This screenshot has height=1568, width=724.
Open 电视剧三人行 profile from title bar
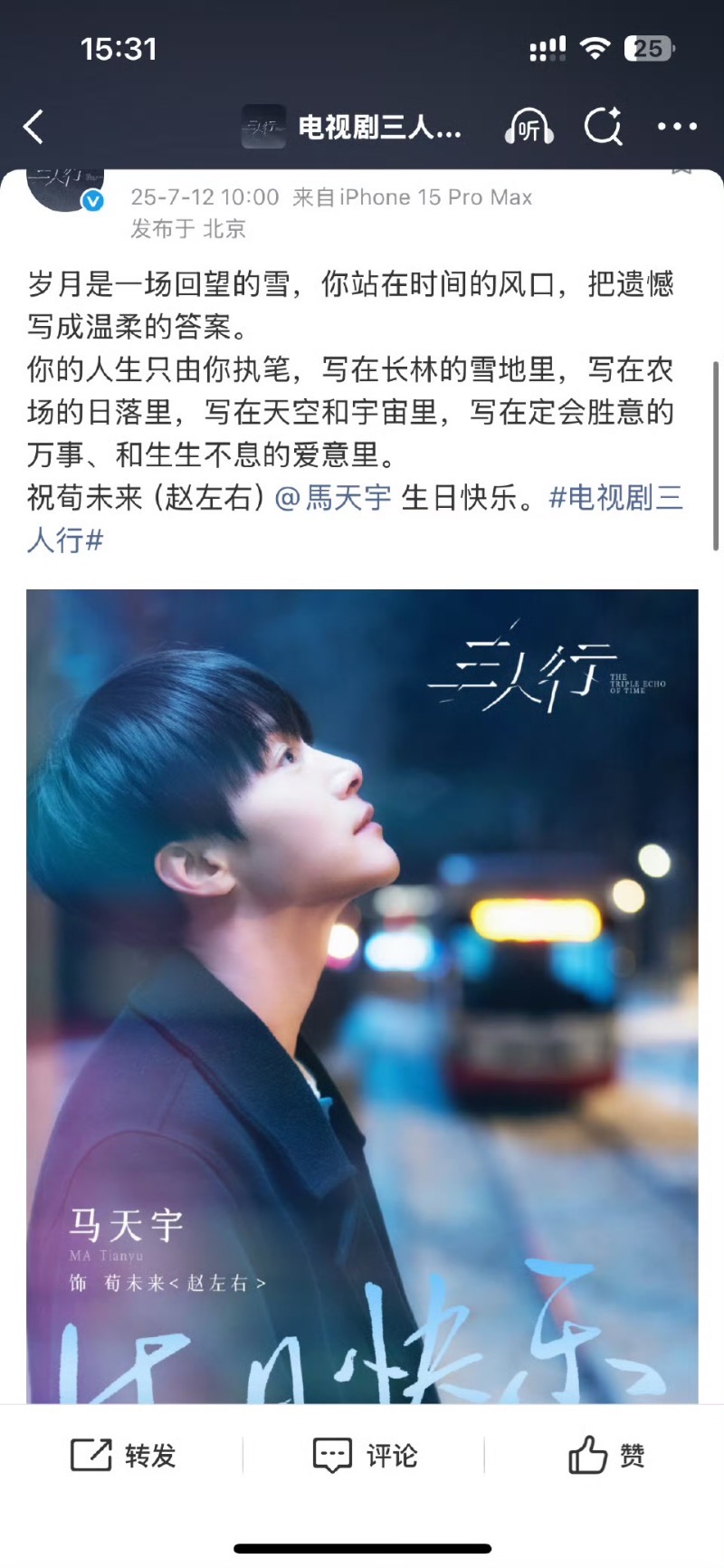click(x=353, y=127)
